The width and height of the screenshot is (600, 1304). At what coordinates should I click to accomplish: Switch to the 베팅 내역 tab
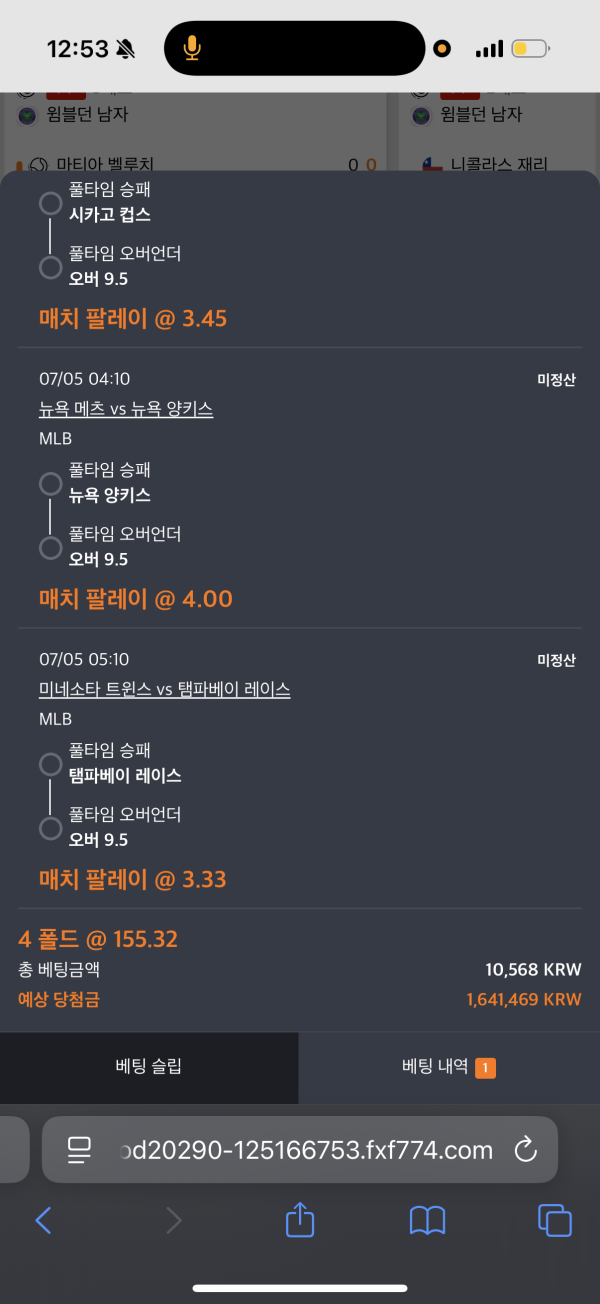click(448, 1067)
